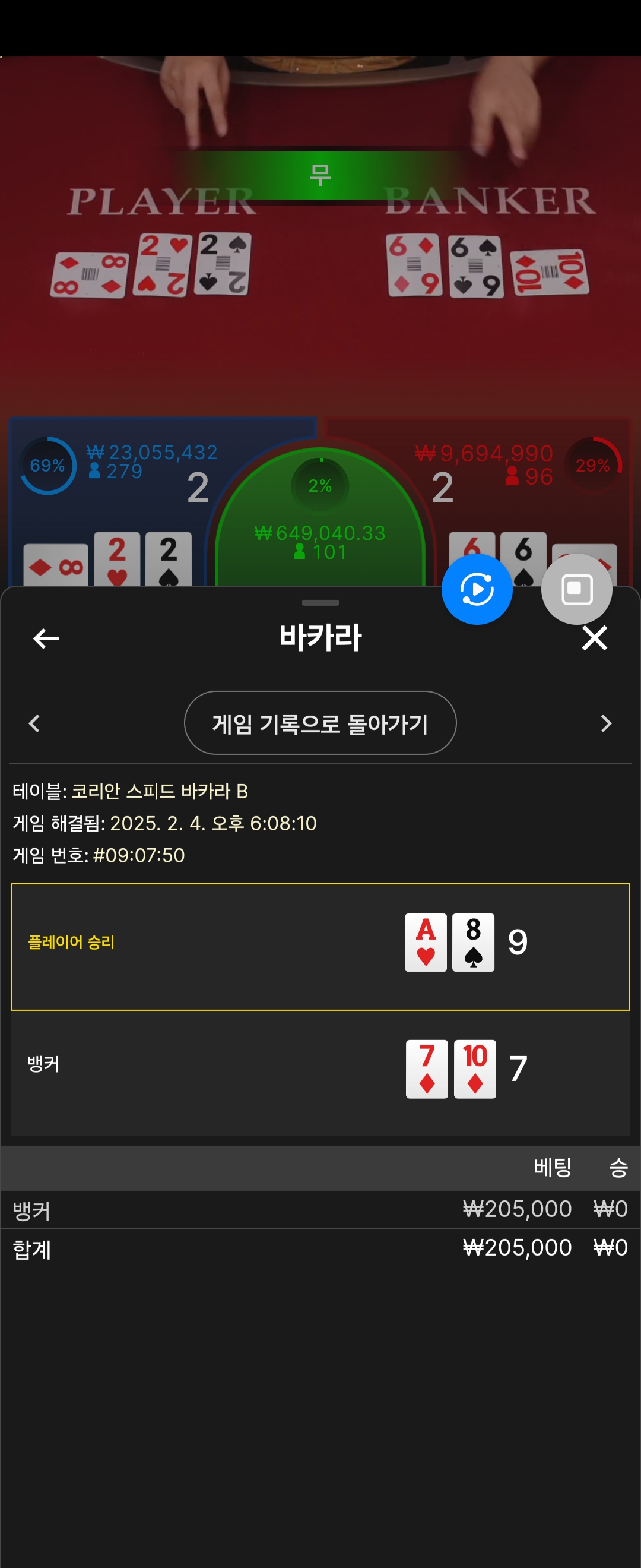Tap 게임 기록으로 돌아가기 button
The height and width of the screenshot is (1568, 641).
click(320, 723)
